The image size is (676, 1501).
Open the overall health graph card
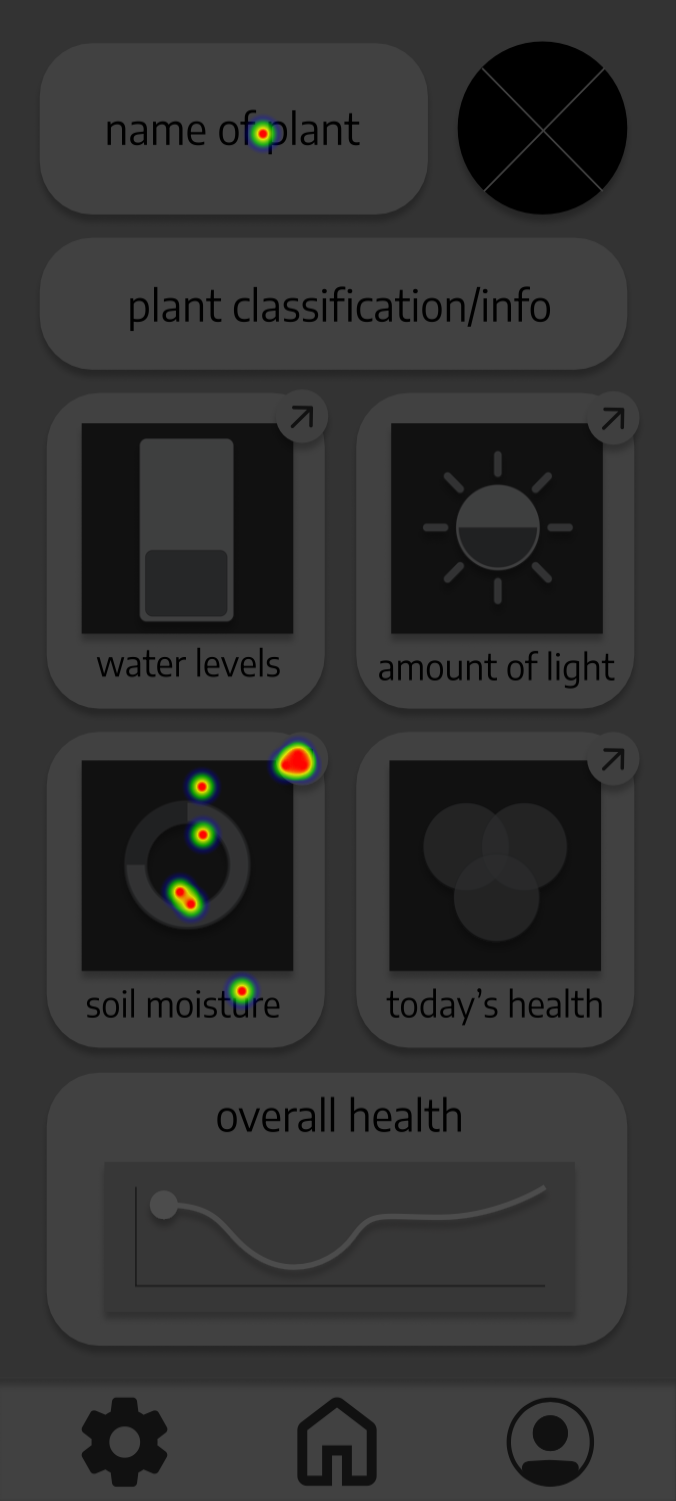click(337, 1209)
